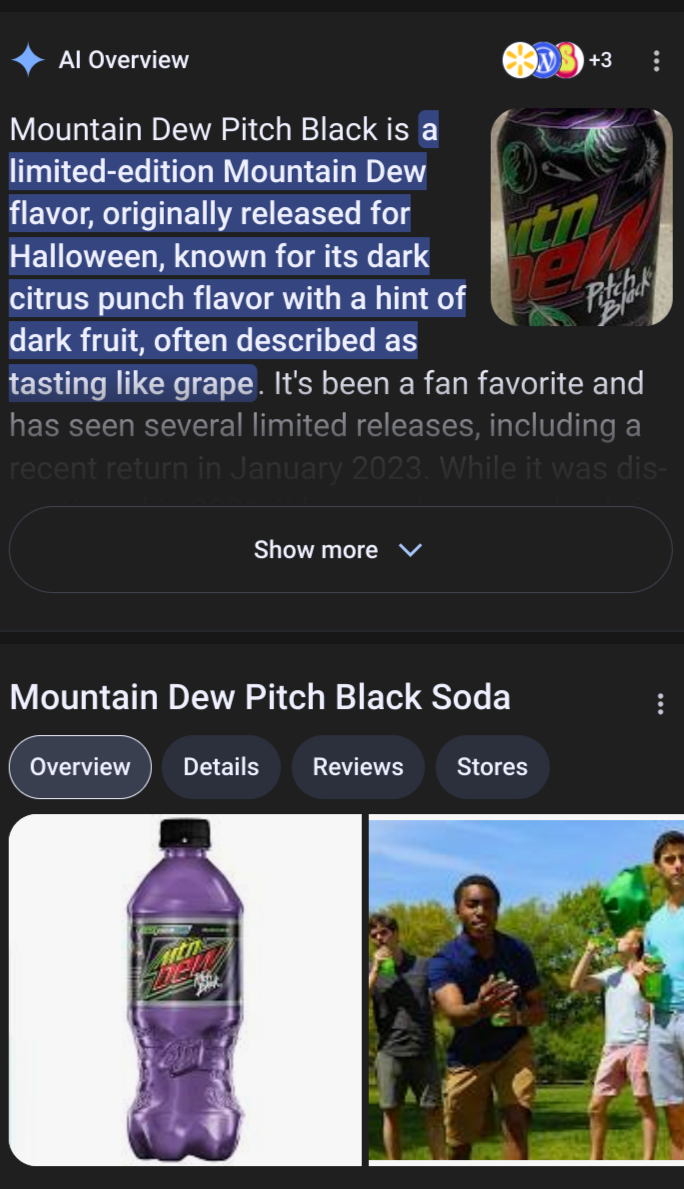Expand the overview with Show more
The width and height of the screenshot is (684, 1189).
[x=340, y=550]
